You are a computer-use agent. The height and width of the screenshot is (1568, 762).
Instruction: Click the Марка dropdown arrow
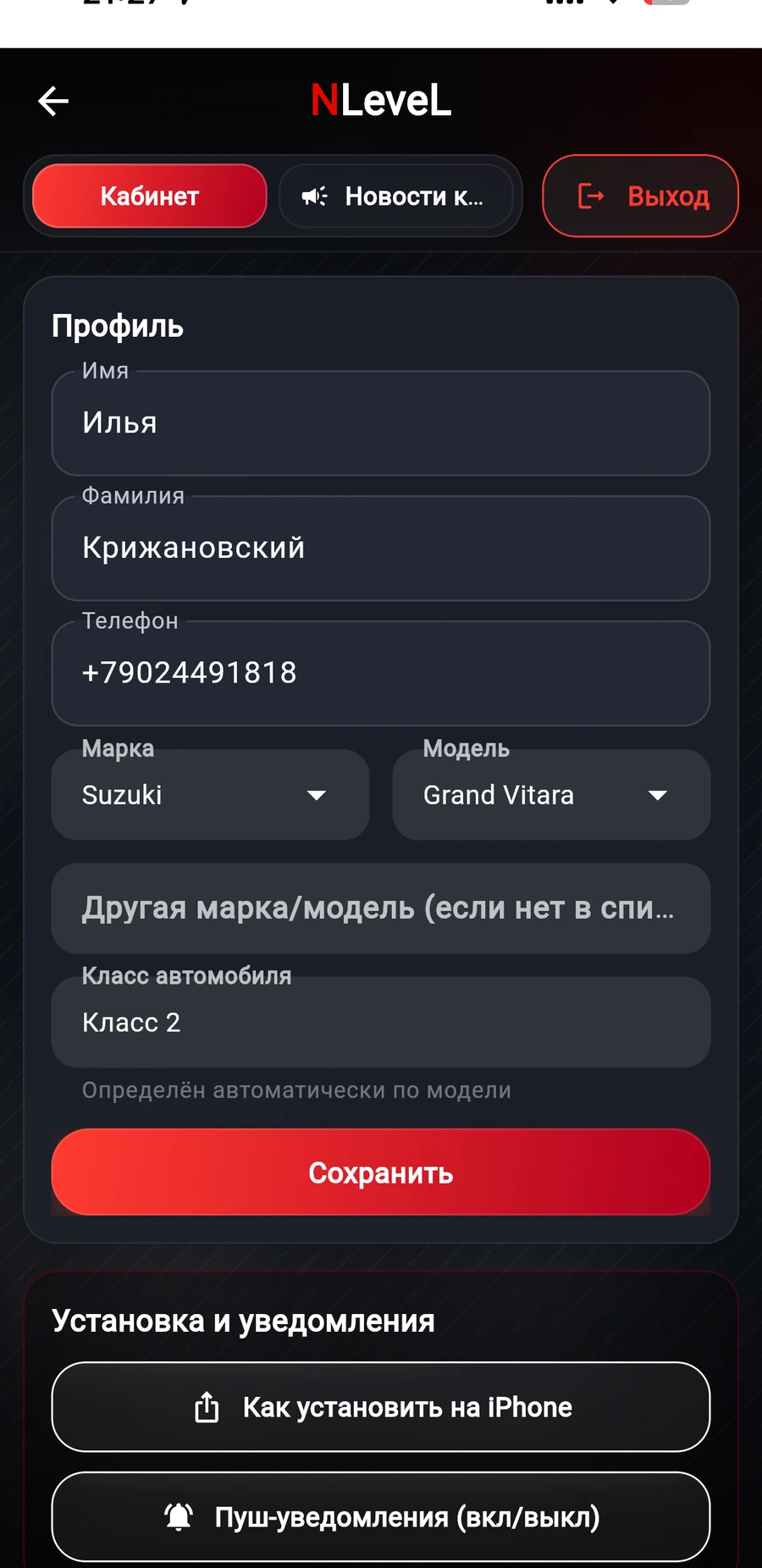point(317,794)
